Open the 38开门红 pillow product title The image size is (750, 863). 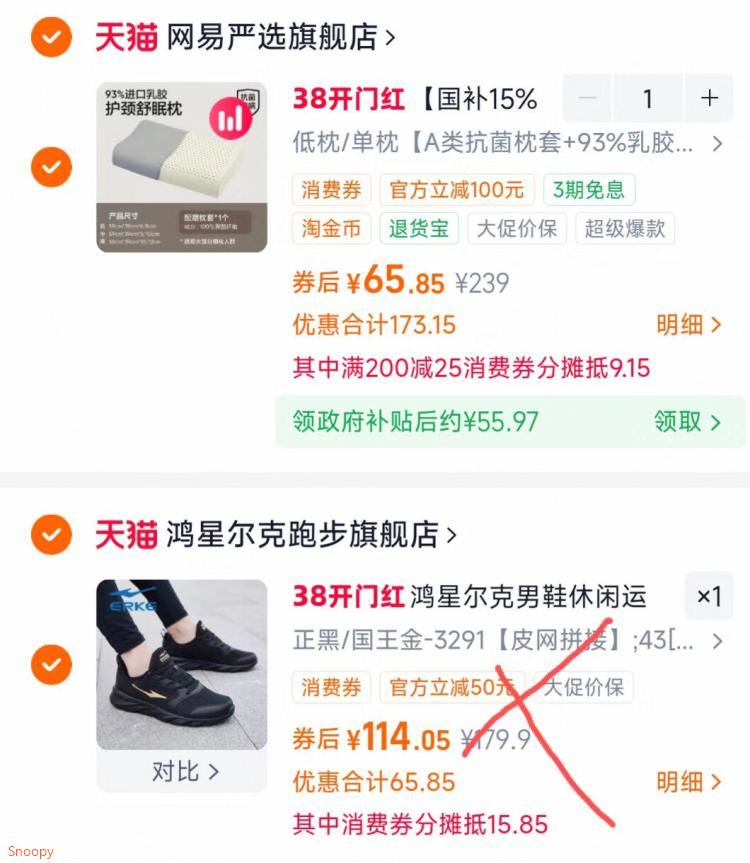pyautogui.click(x=415, y=99)
